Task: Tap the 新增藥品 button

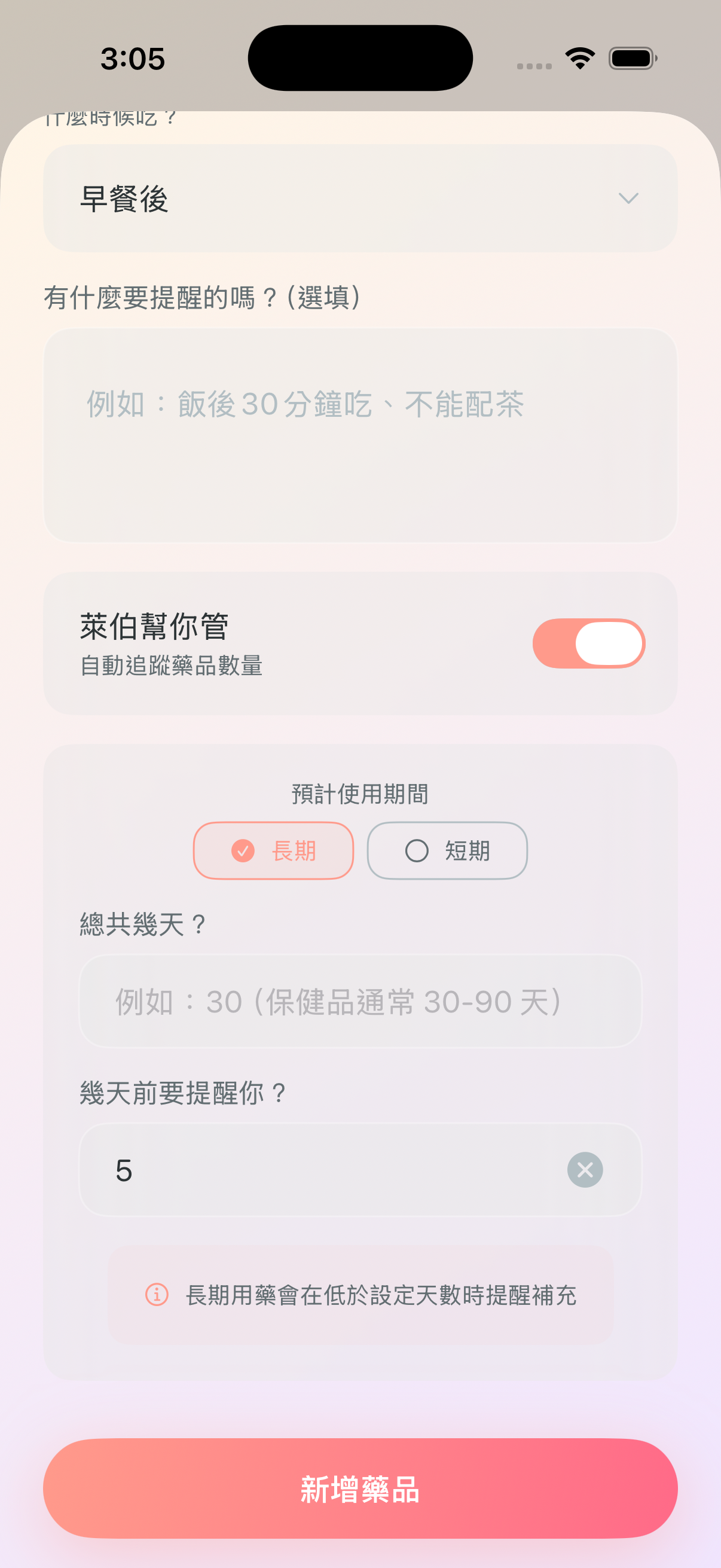Action: [x=360, y=1488]
